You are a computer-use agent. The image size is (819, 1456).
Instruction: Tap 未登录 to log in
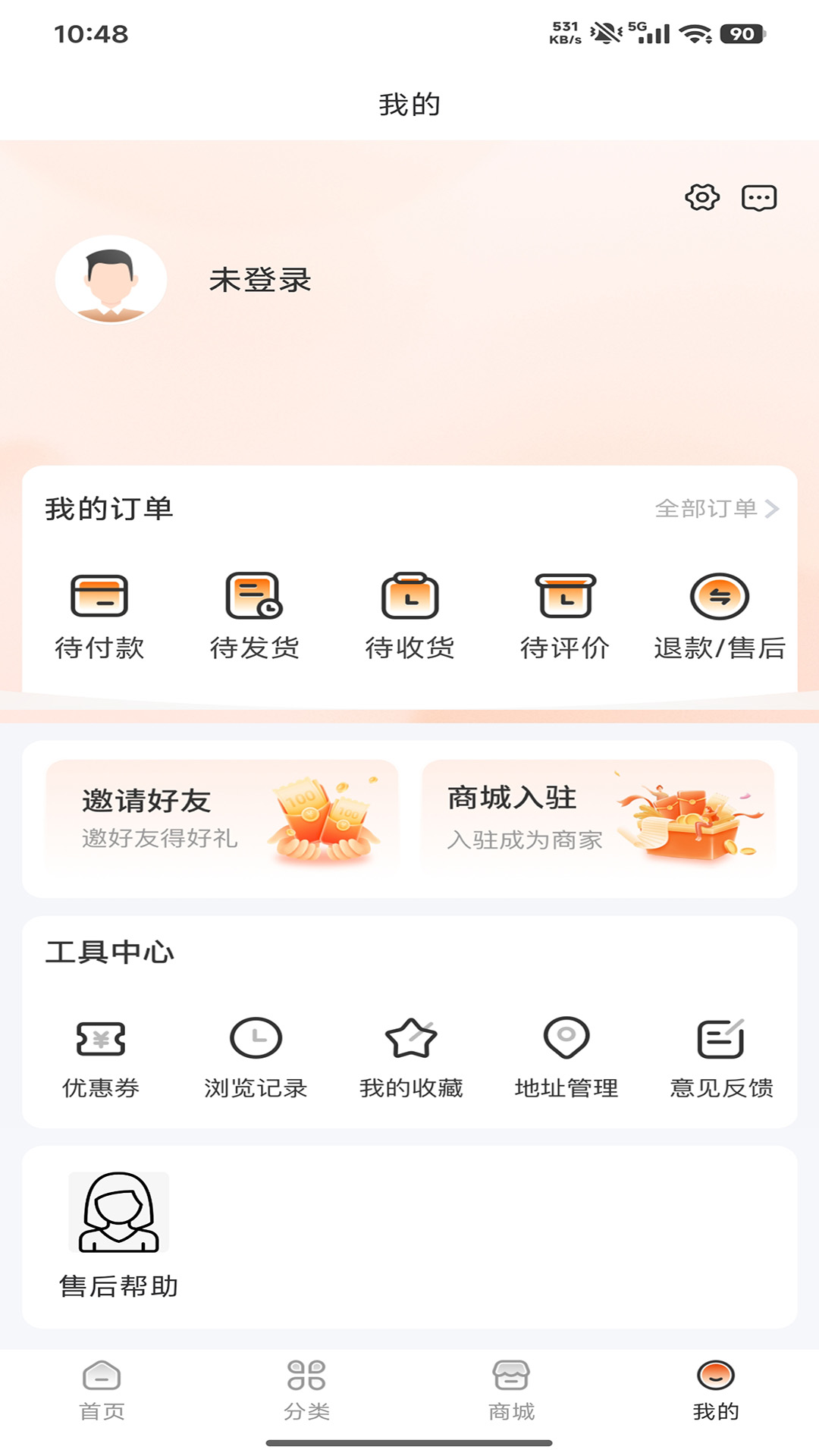click(259, 281)
